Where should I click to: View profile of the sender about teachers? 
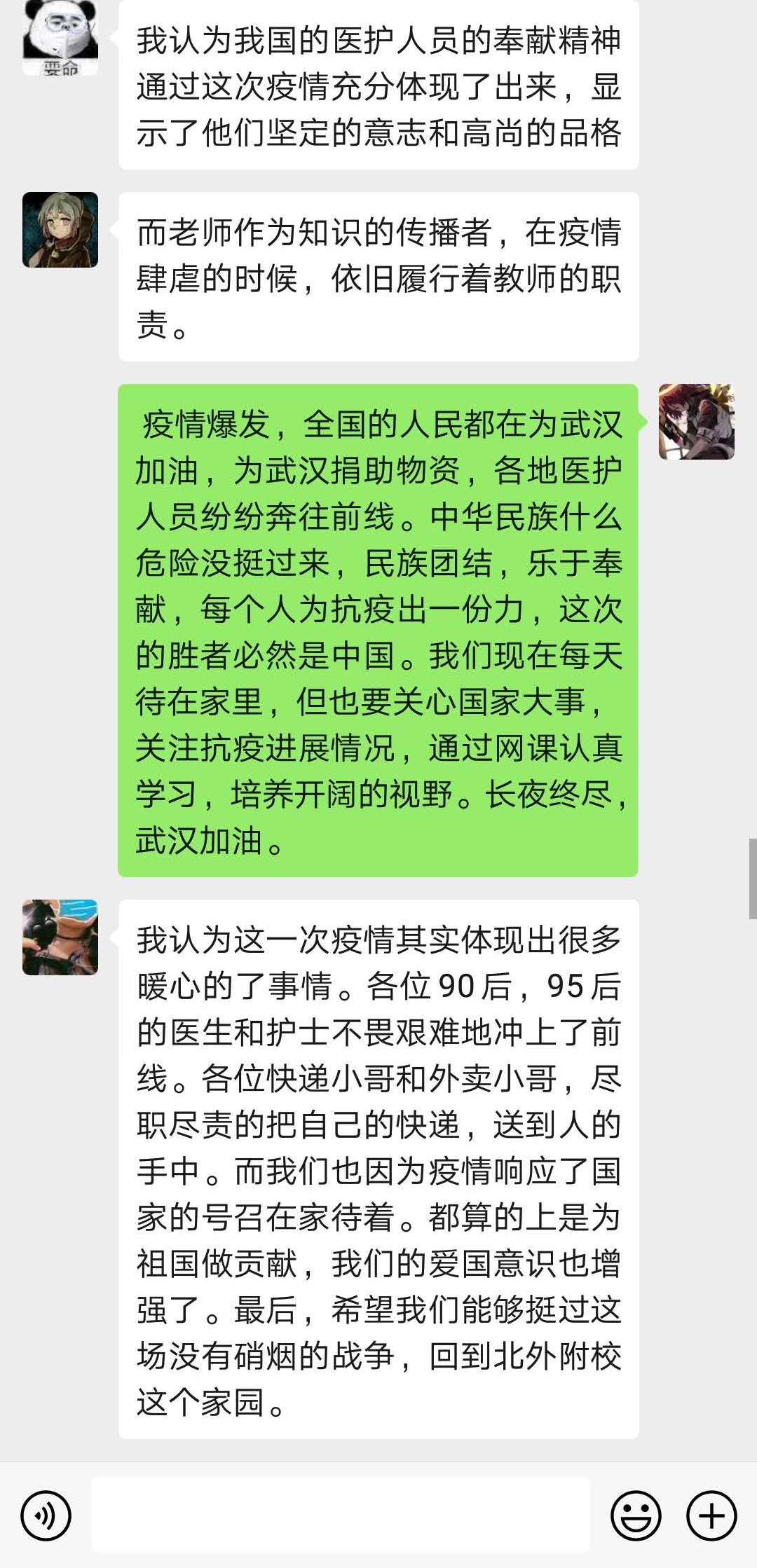point(60,230)
